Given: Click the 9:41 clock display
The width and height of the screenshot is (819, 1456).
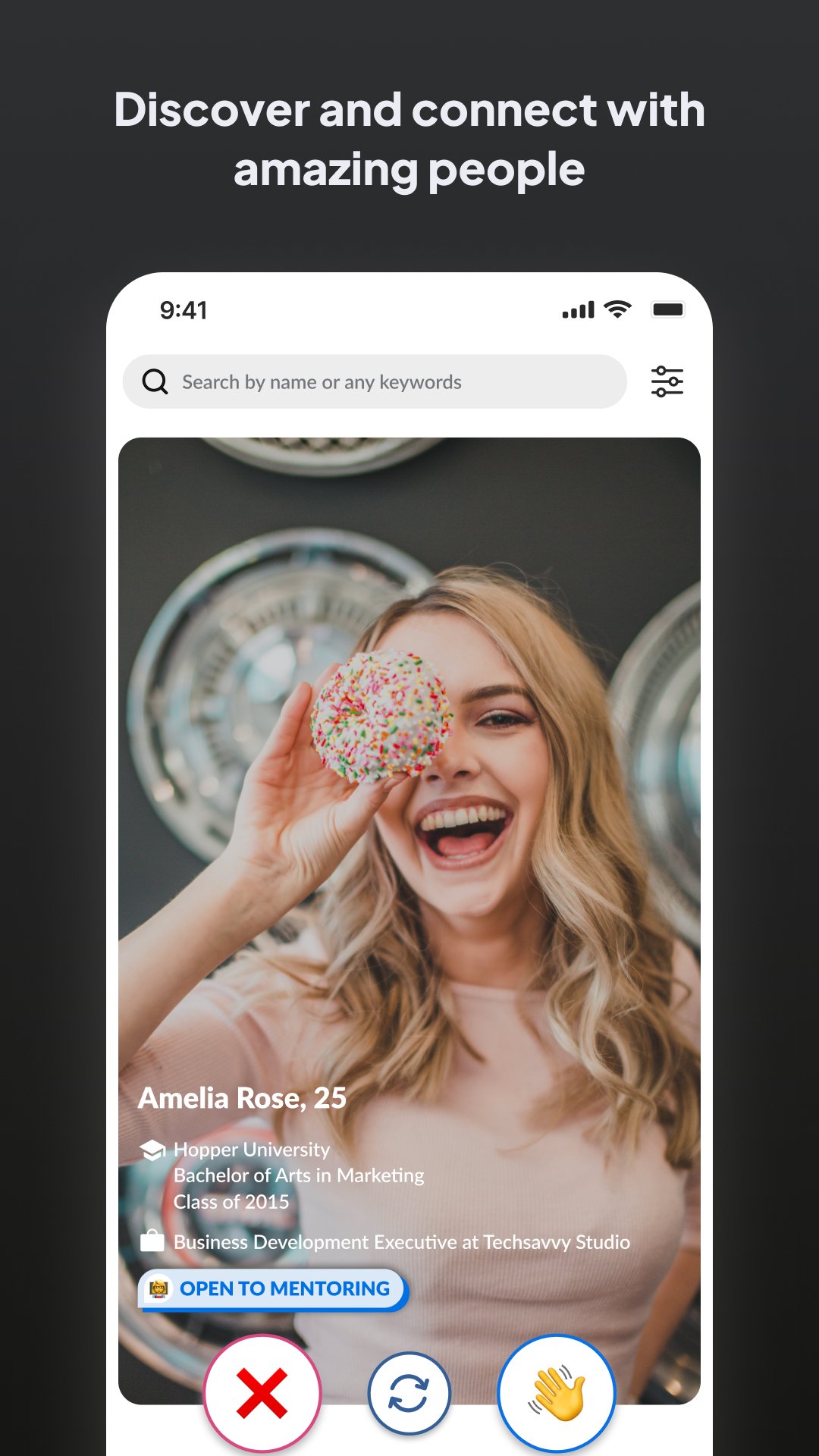Looking at the screenshot, I should point(182,309).
